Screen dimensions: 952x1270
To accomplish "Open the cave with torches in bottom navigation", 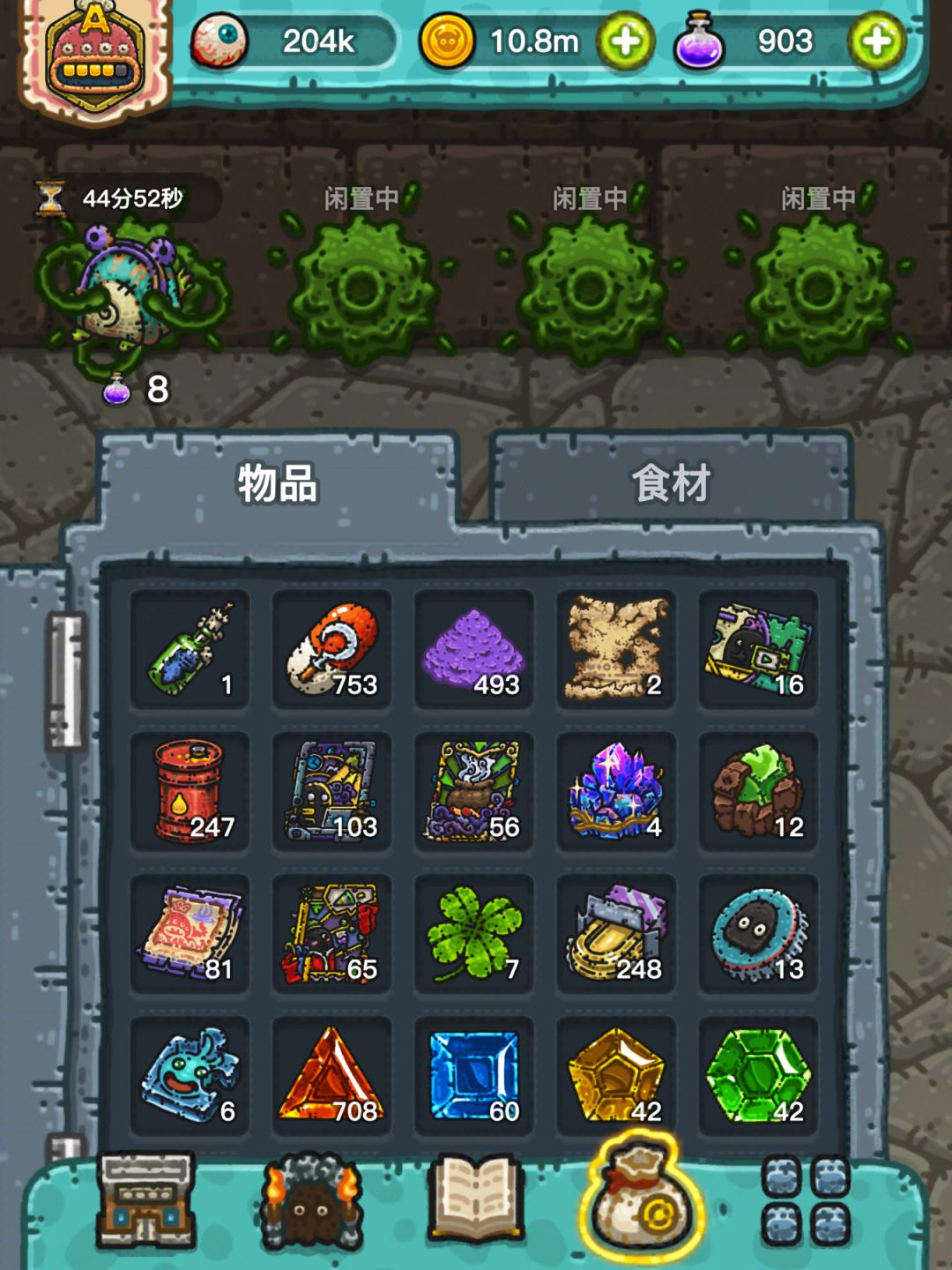I will tap(311, 1201).
